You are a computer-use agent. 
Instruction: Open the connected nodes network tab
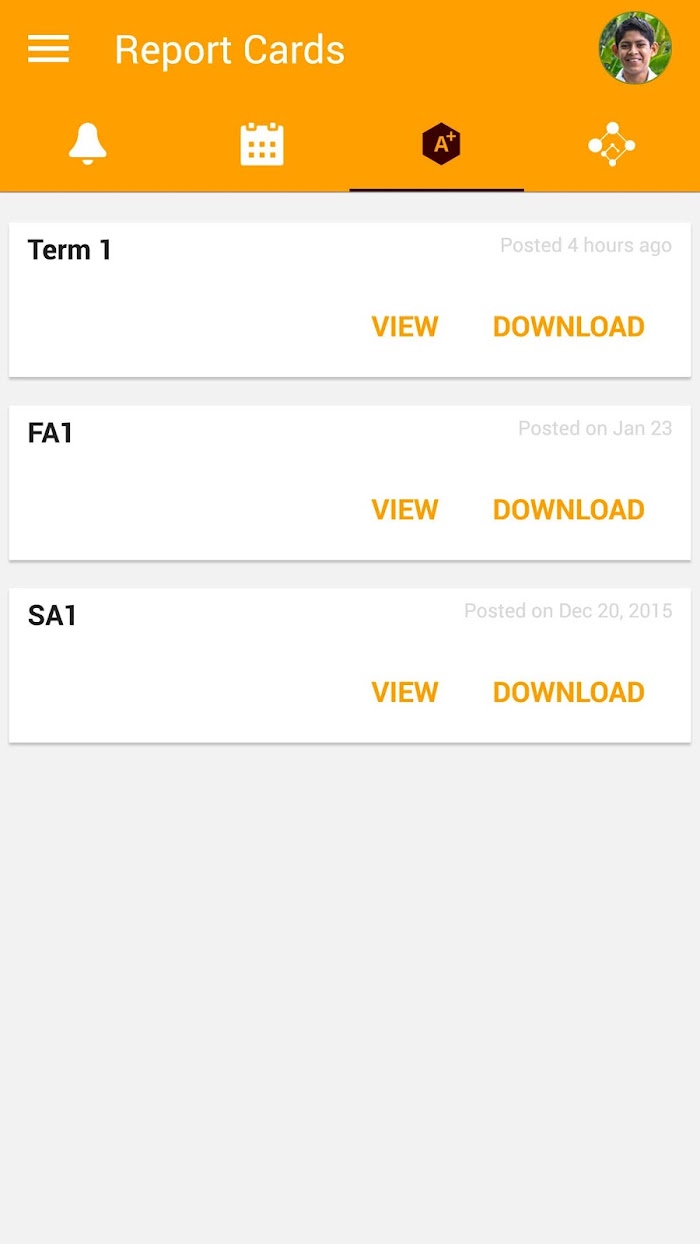click(x=612, y=144)
